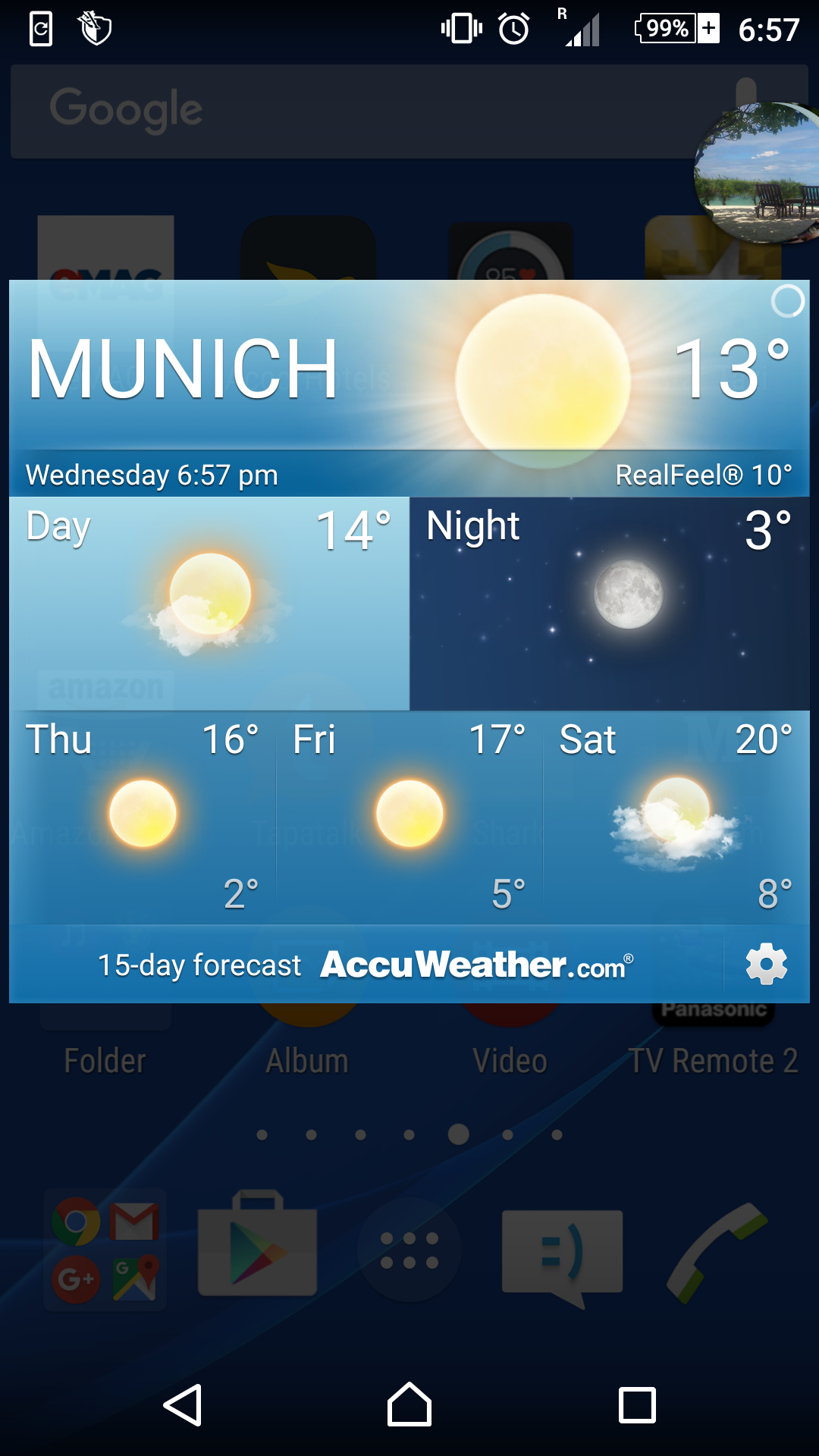Image resolution: width=819 pixels, height=1456 pixels.
Task: View Saturday's forecast details
Action: 676,816
